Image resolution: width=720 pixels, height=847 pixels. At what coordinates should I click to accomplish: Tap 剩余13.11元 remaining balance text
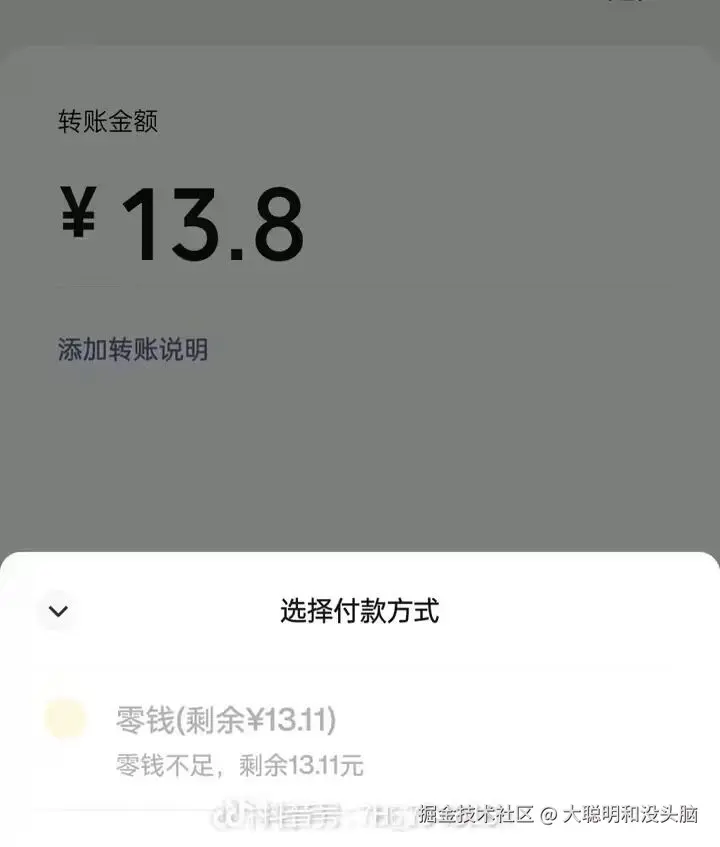(x=300, y=765)
